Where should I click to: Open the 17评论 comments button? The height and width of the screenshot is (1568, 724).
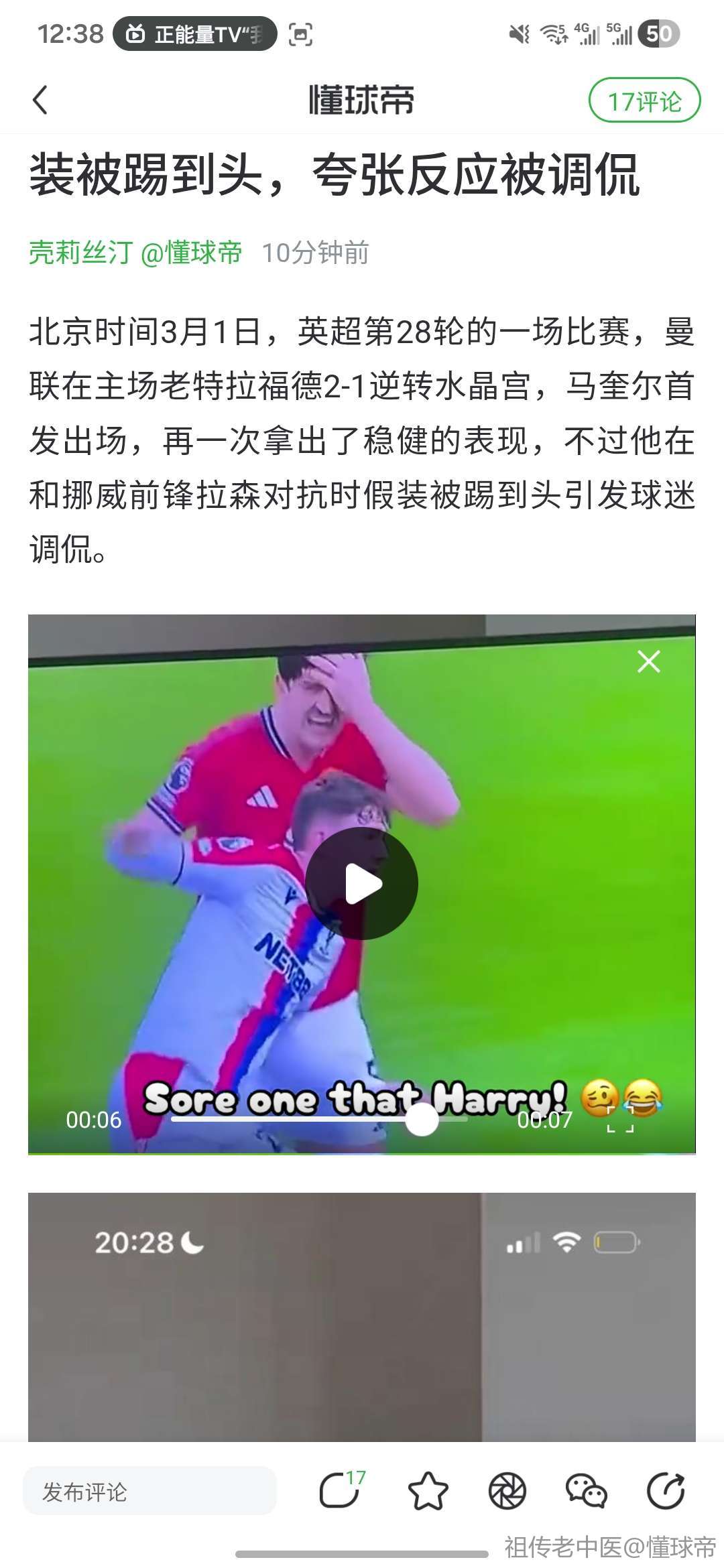pyautogui.click(x=644, y=101)
